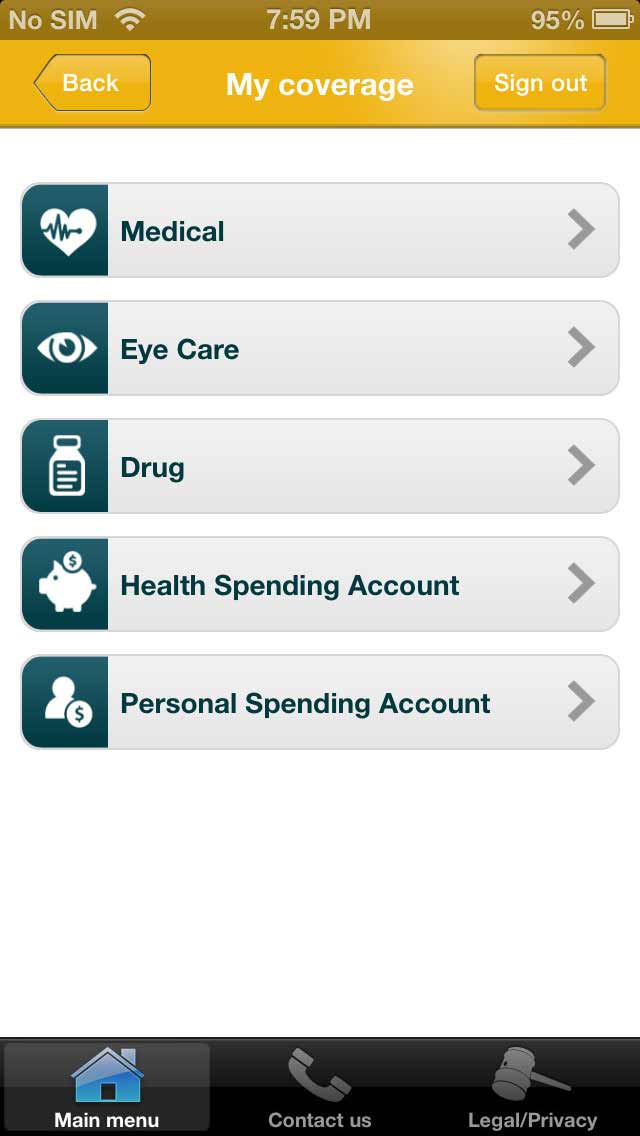Open the Drug coverage row
This screenshot has width=640, height=1136.
(320, 467)
